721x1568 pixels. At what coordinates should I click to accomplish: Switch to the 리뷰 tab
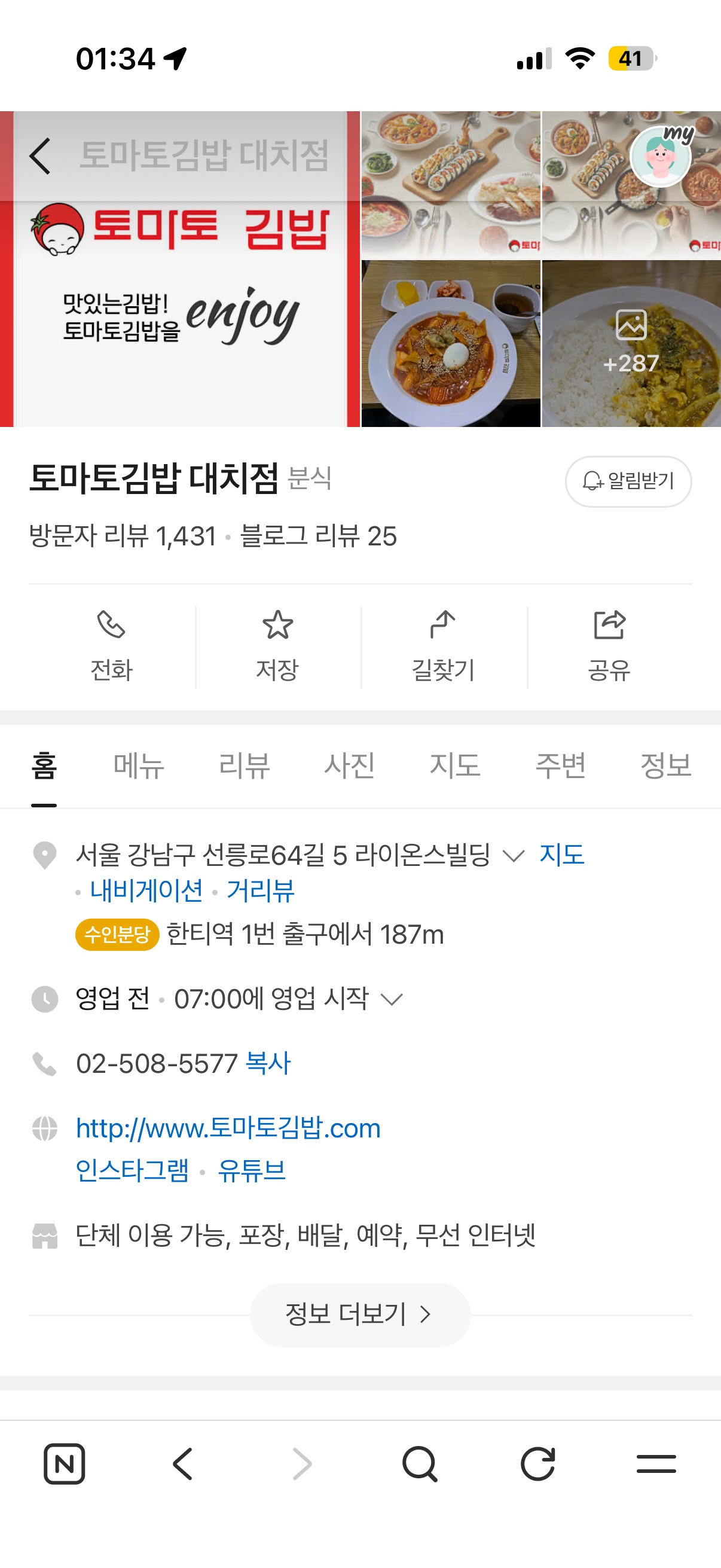244,765
